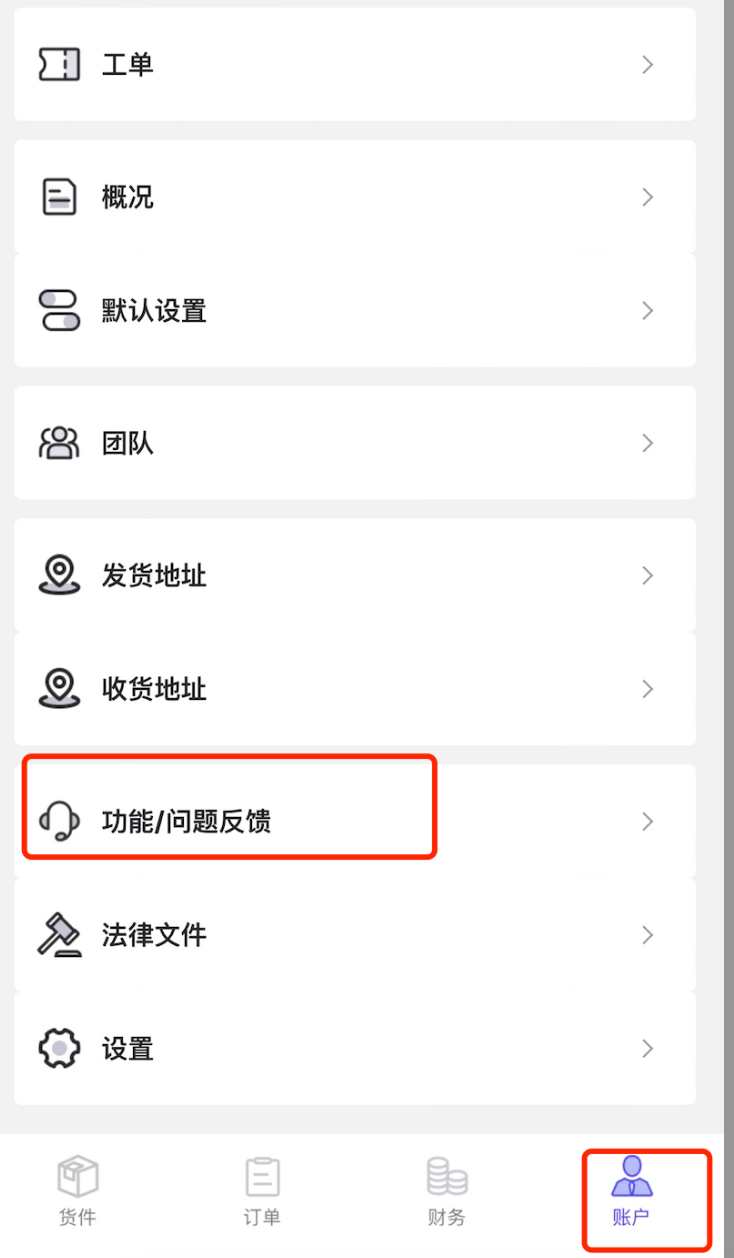Open the 设置 settings row
Image resolution: width=734 pixels, height=1258 pixels.
[355, 1048]
